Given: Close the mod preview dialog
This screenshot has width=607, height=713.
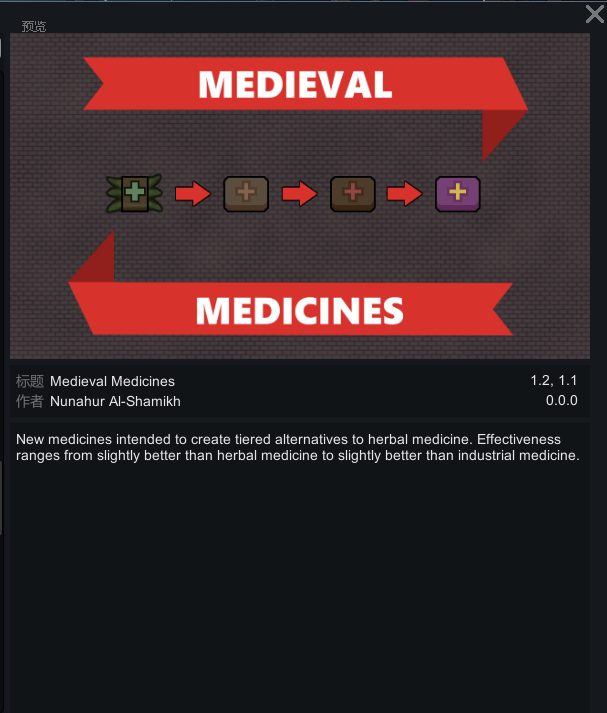Looking at the screenshot, I should point(594,14).
